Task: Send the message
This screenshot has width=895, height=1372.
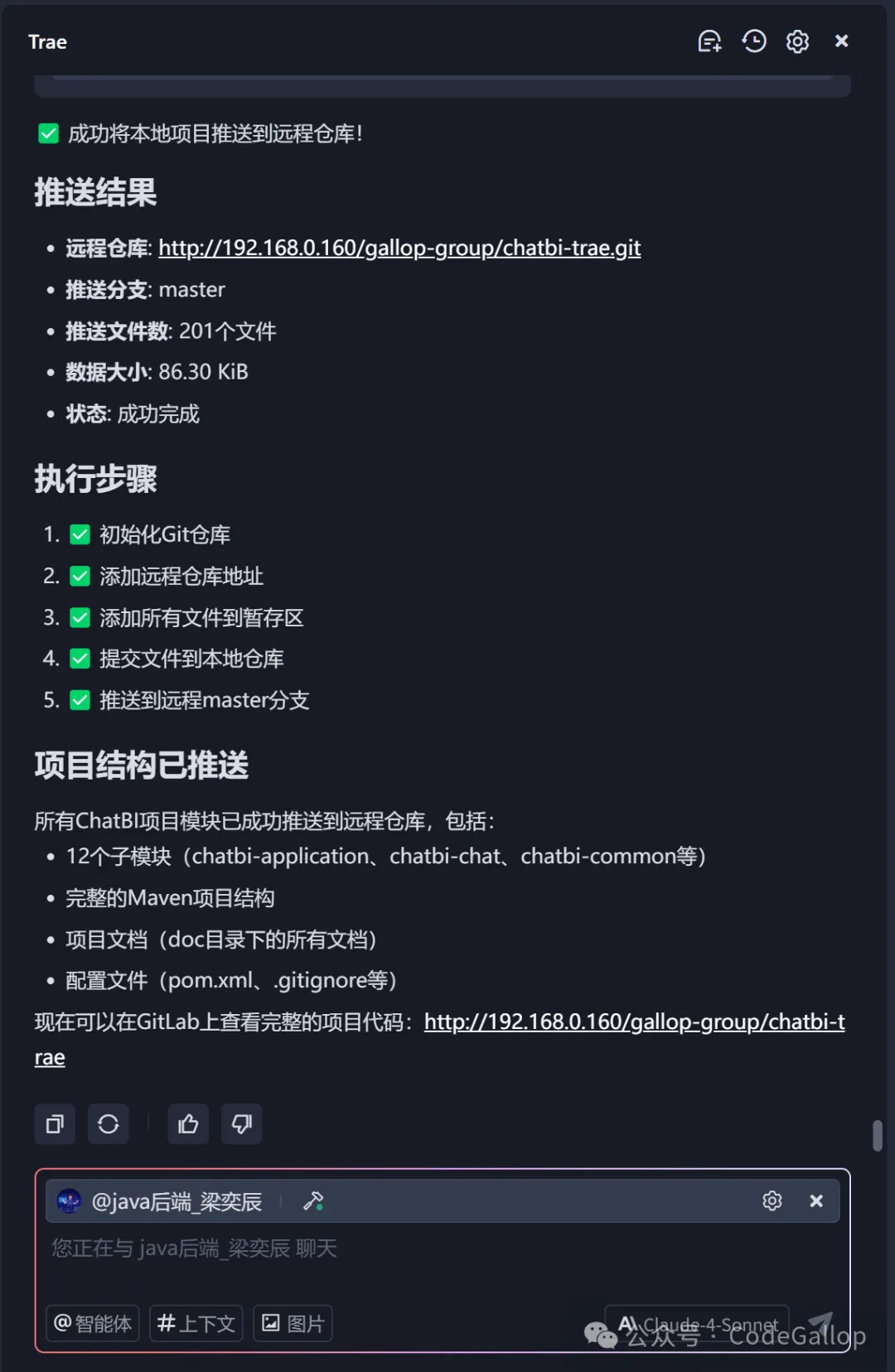Action: (821, 1323)
